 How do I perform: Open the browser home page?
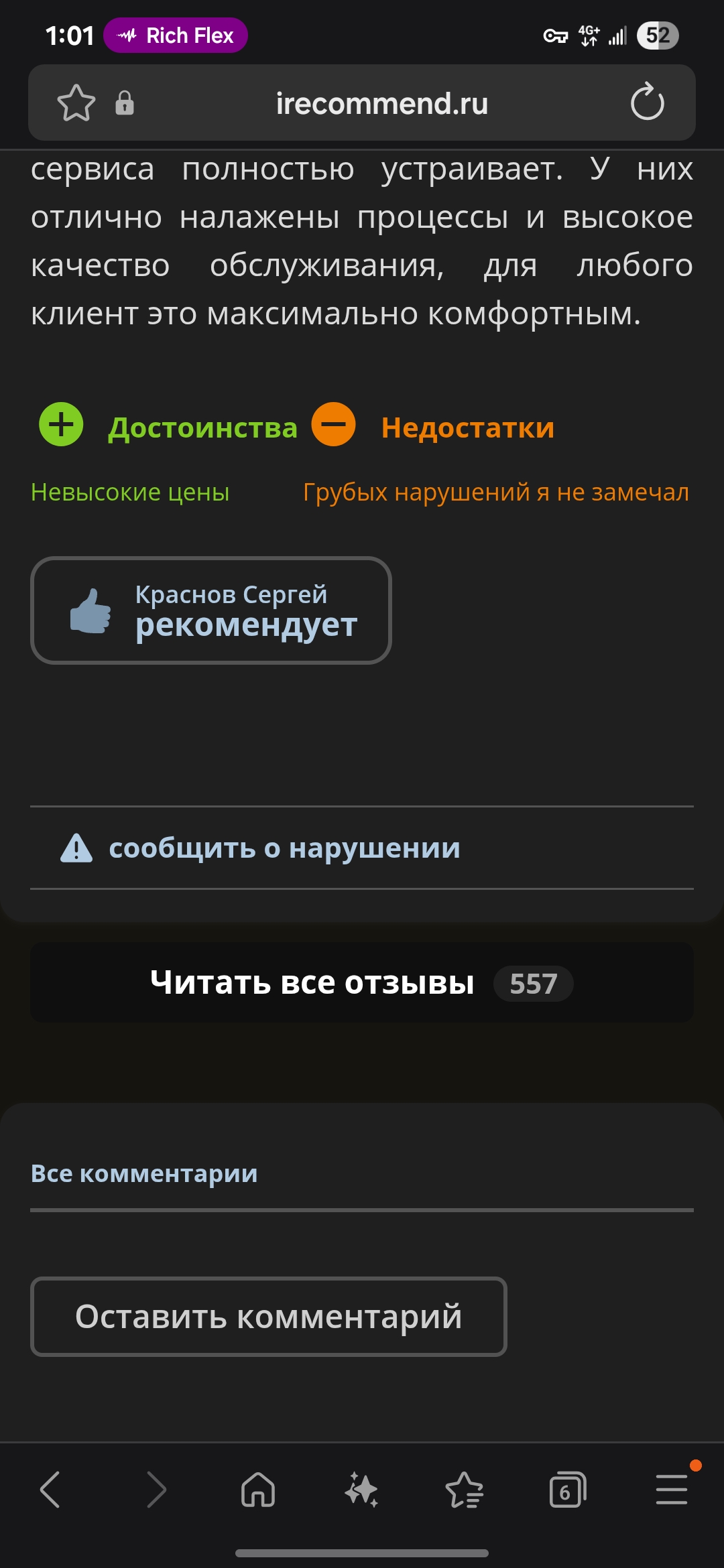258,1490
